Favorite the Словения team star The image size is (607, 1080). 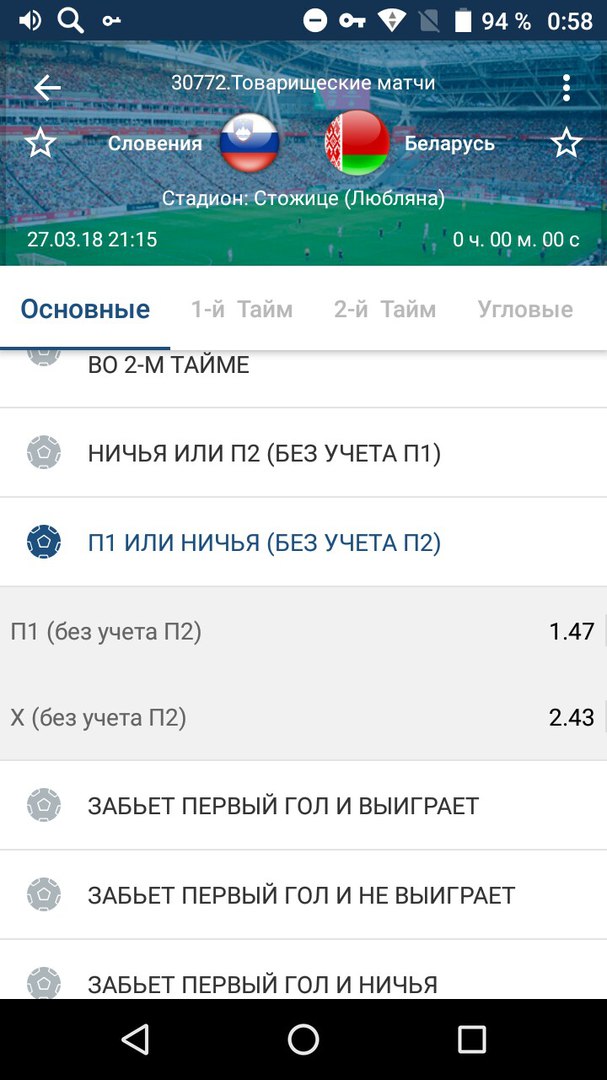(x=40, y=143)
